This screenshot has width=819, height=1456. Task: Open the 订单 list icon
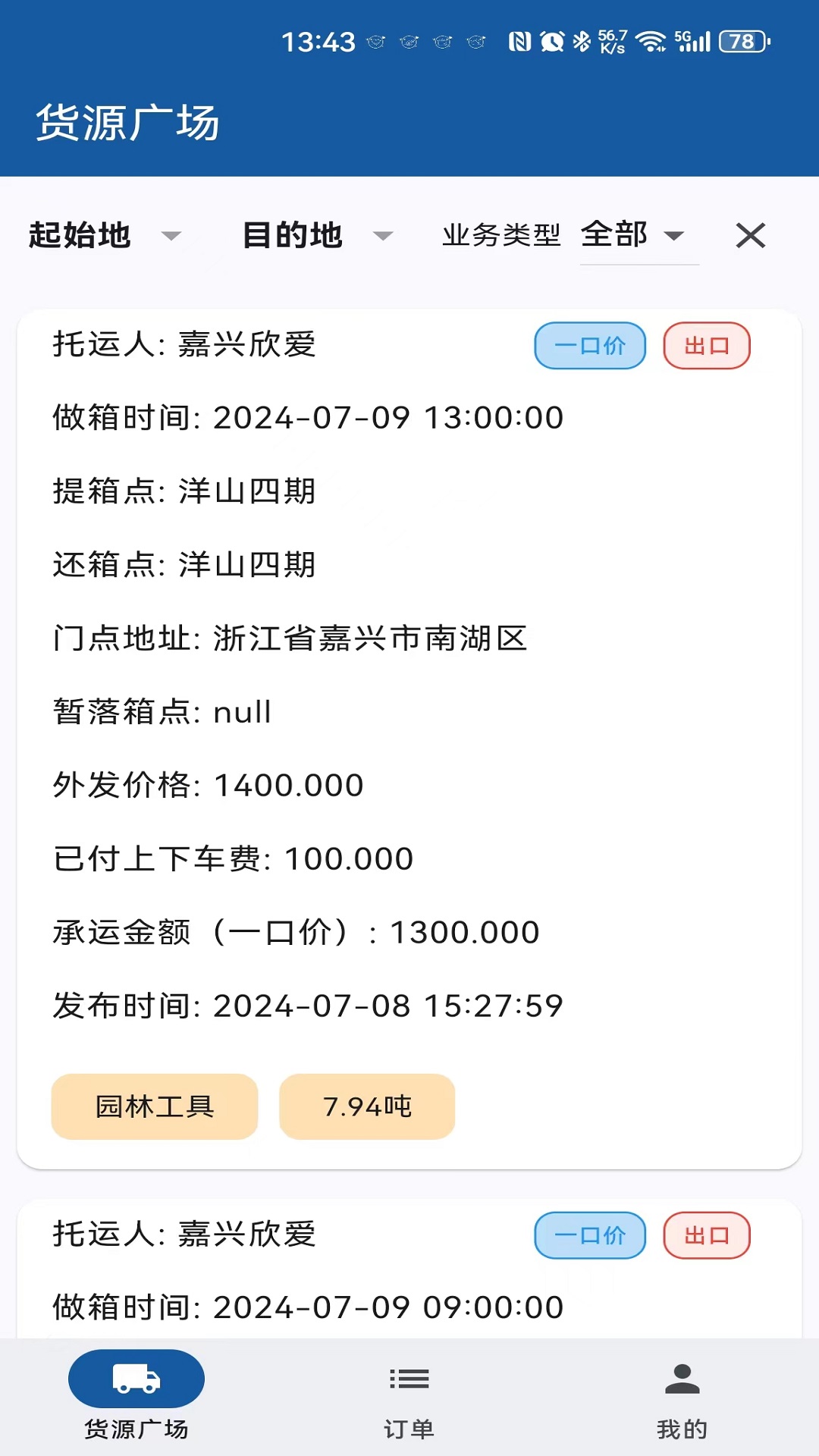pos(409,1382)
